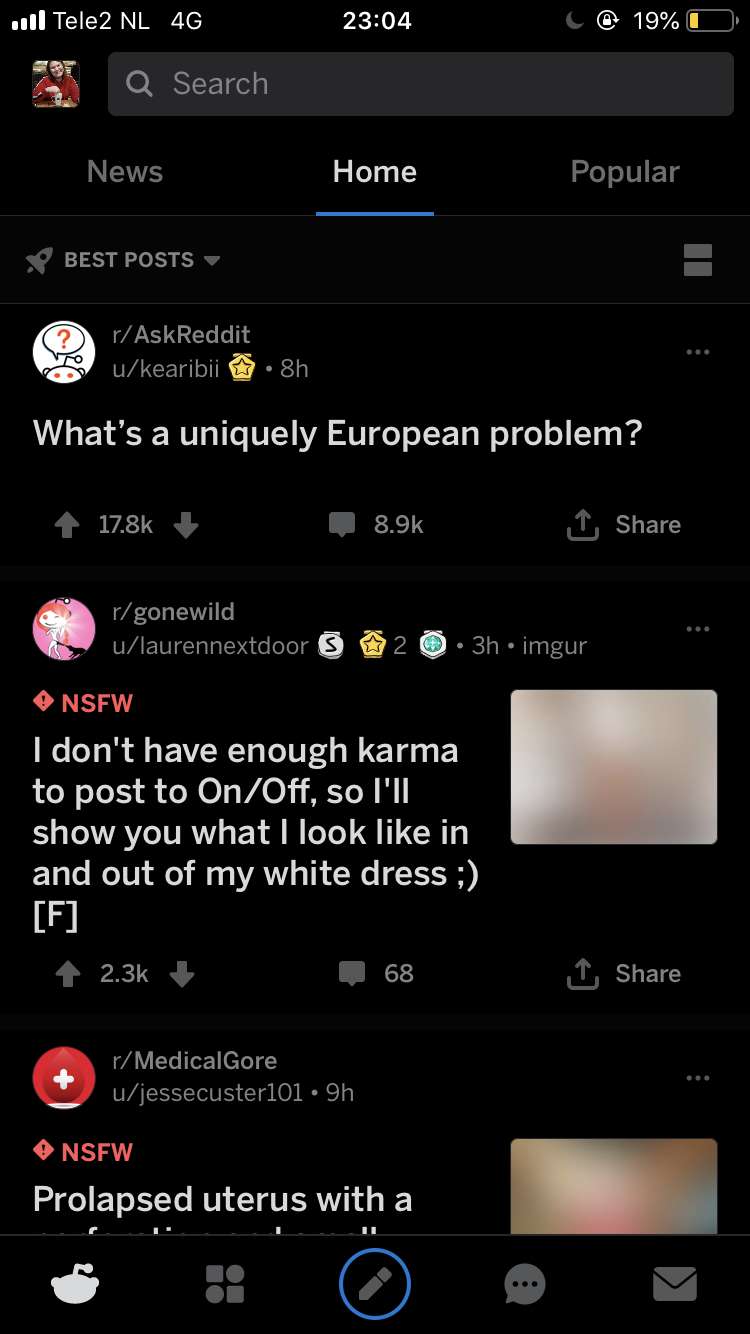Image resolution: width=750 pixels, height=1334 pixels.
Task: Tap the Search field
Action: point(421,84)
